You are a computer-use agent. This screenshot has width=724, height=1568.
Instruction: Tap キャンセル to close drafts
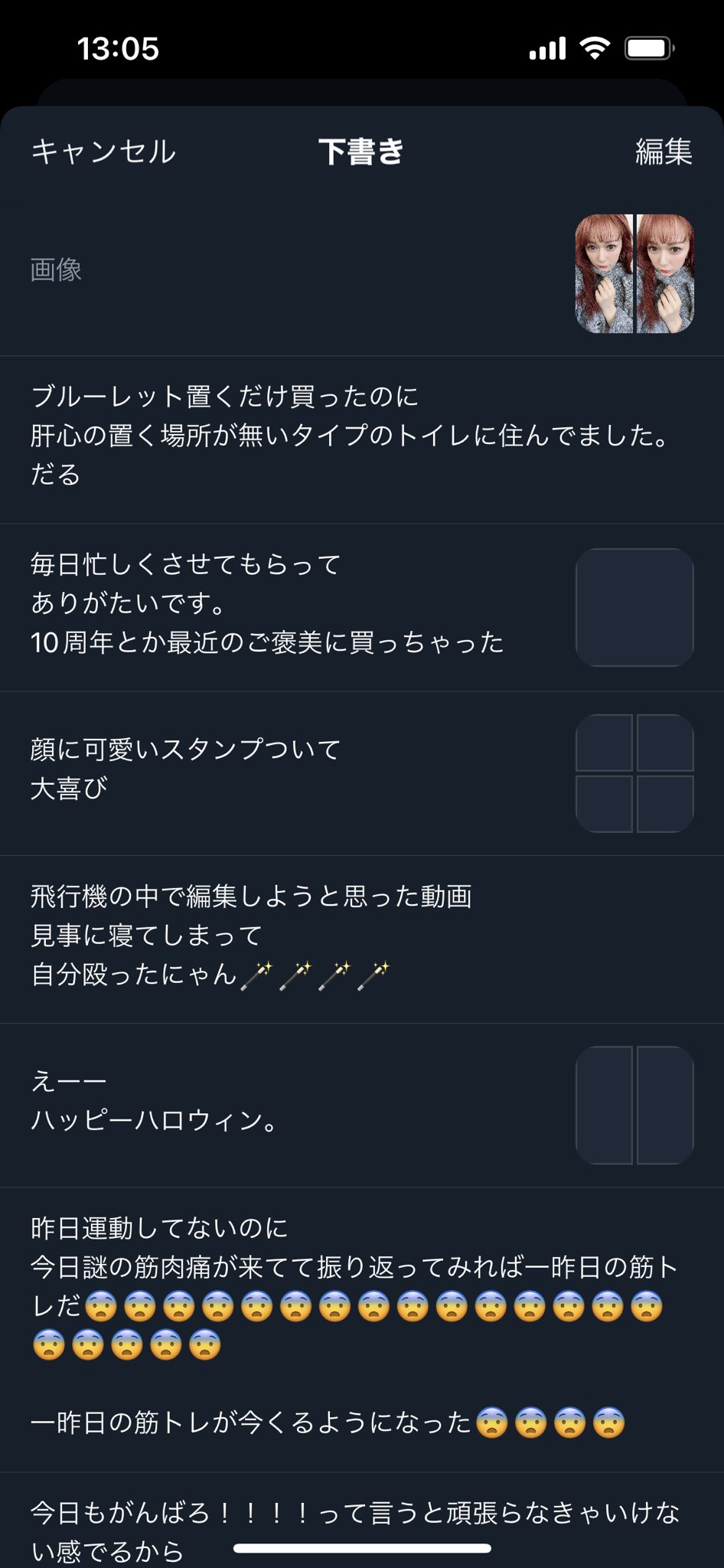103,152
